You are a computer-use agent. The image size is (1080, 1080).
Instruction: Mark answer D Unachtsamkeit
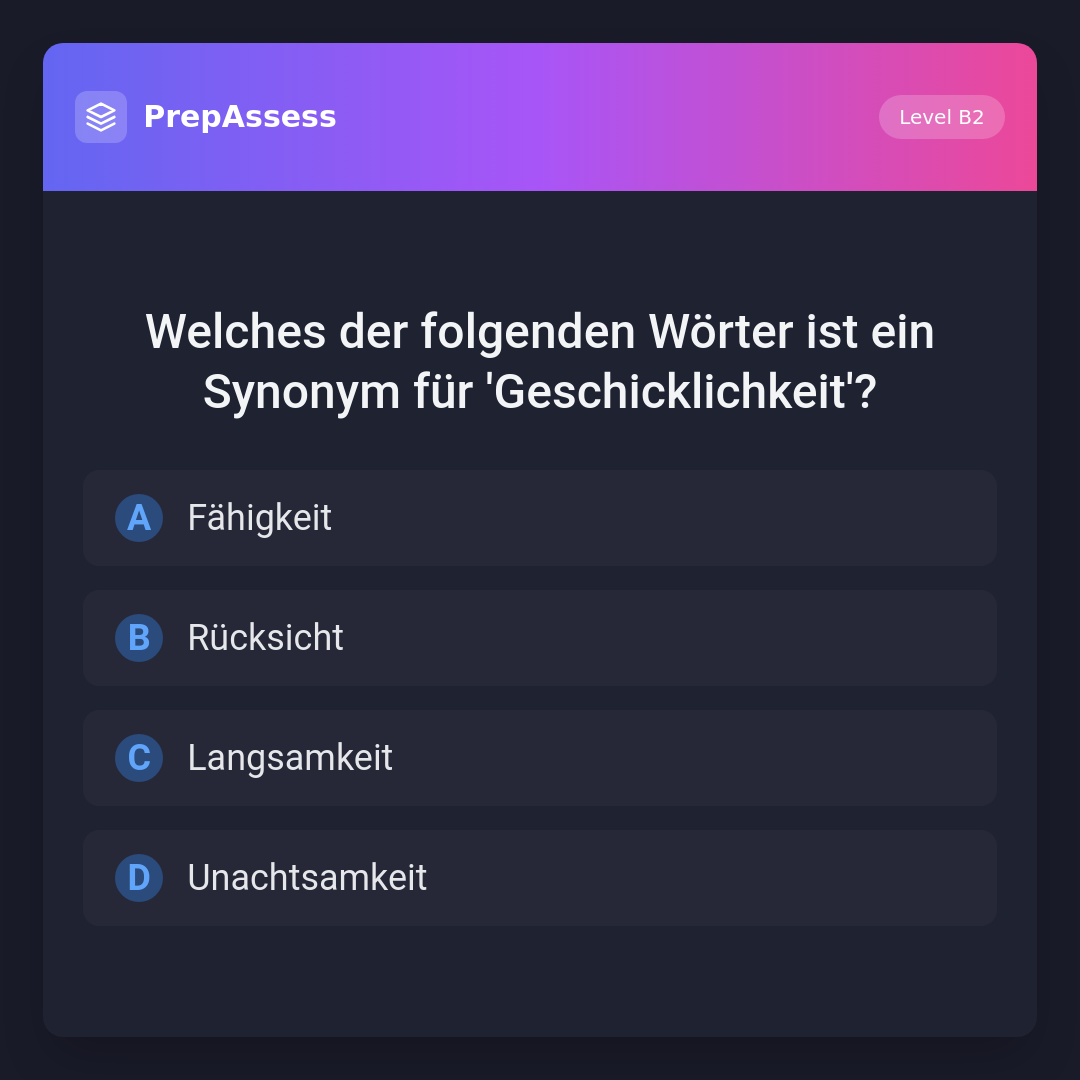coord(540,878)
